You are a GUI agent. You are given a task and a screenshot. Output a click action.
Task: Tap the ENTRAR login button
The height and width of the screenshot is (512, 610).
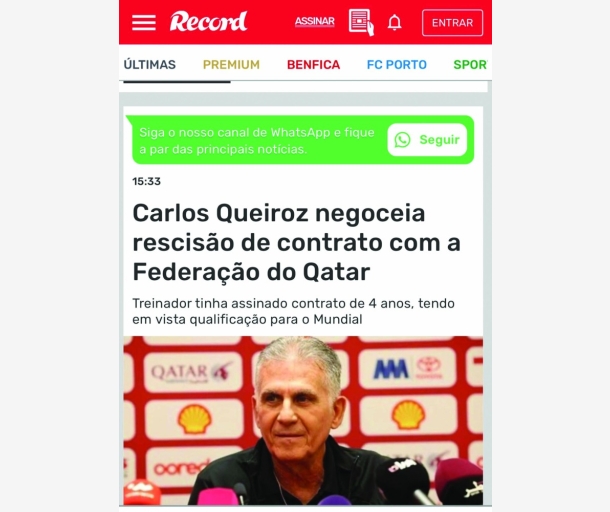tap(452, 23)
